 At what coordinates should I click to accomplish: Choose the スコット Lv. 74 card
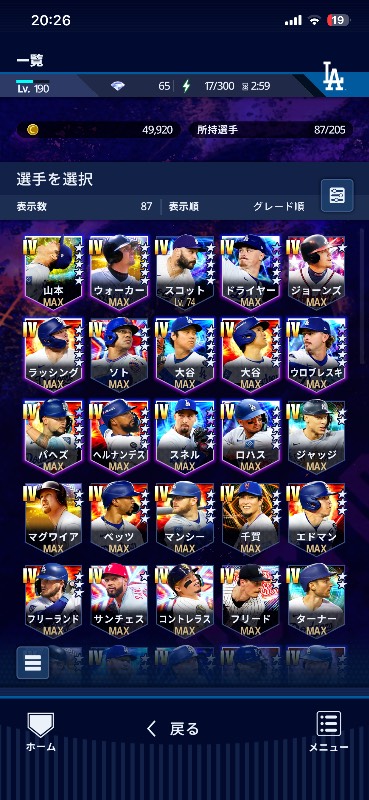tap(185, 273)
